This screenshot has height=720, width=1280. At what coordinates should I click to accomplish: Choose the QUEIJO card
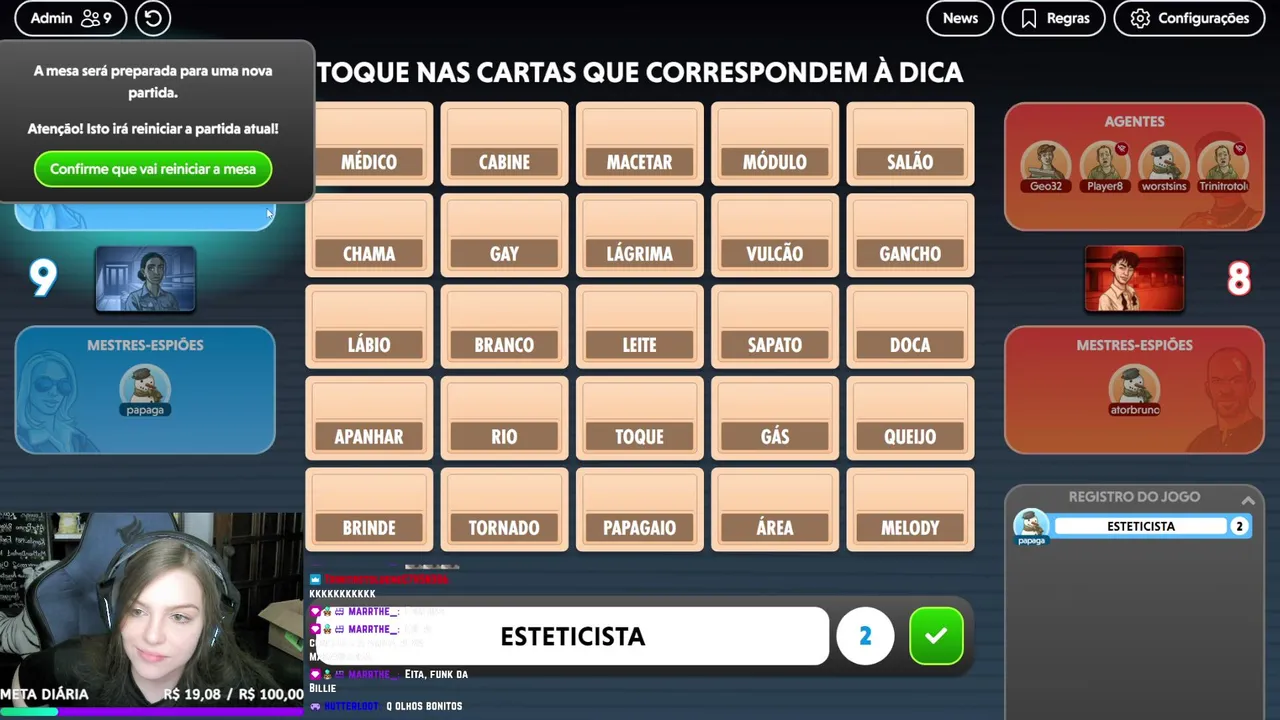(910, 419)
